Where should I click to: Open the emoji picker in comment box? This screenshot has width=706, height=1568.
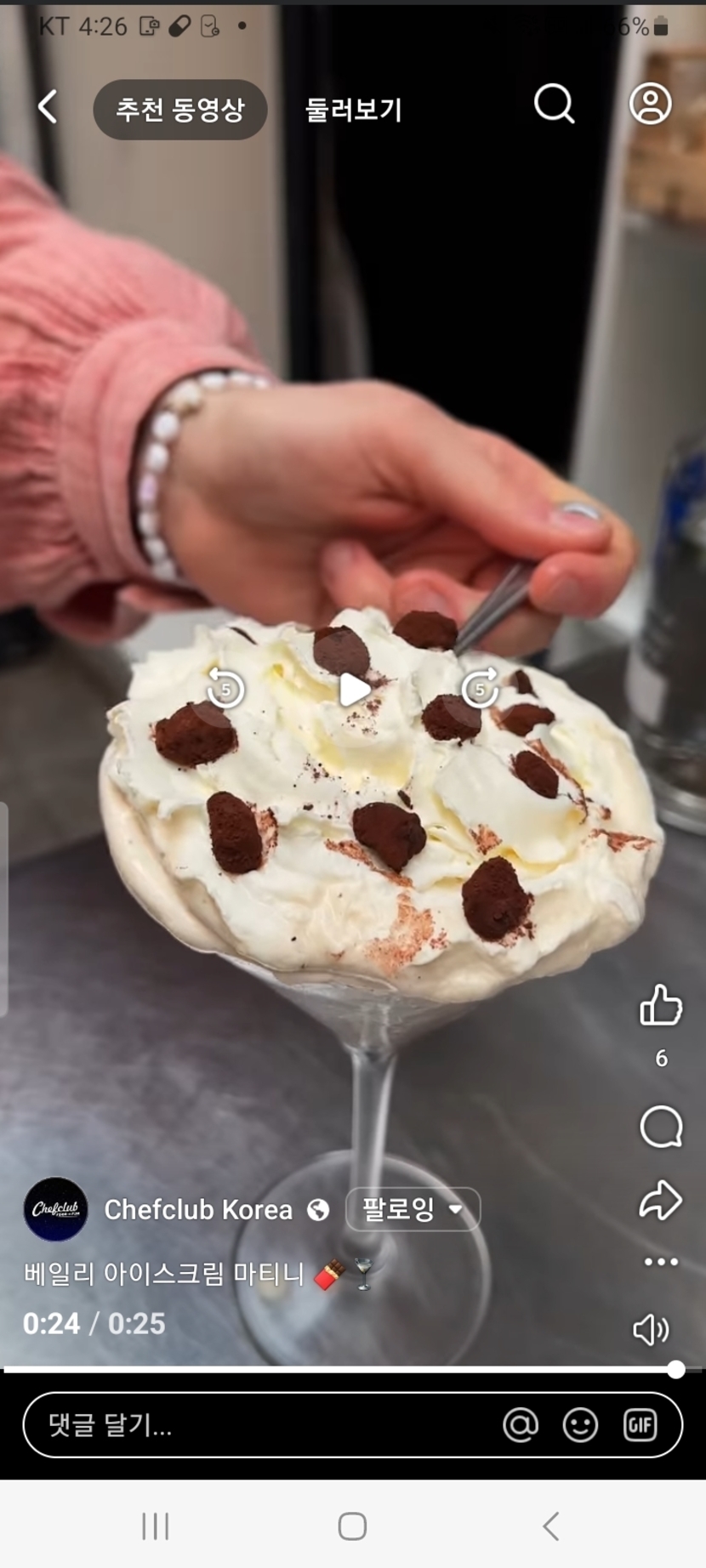coord(580,1425)
